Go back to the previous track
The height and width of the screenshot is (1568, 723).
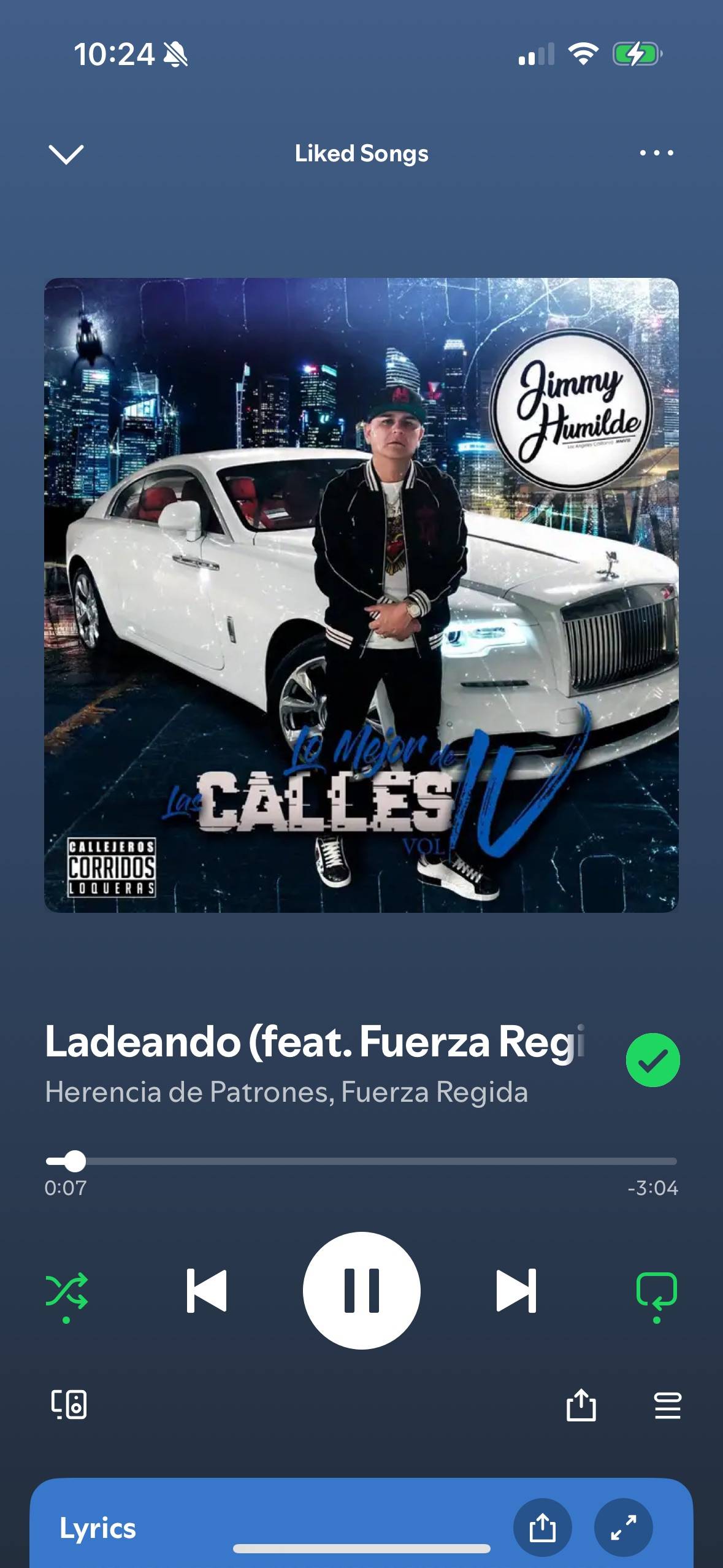(x=207, y=1291)
